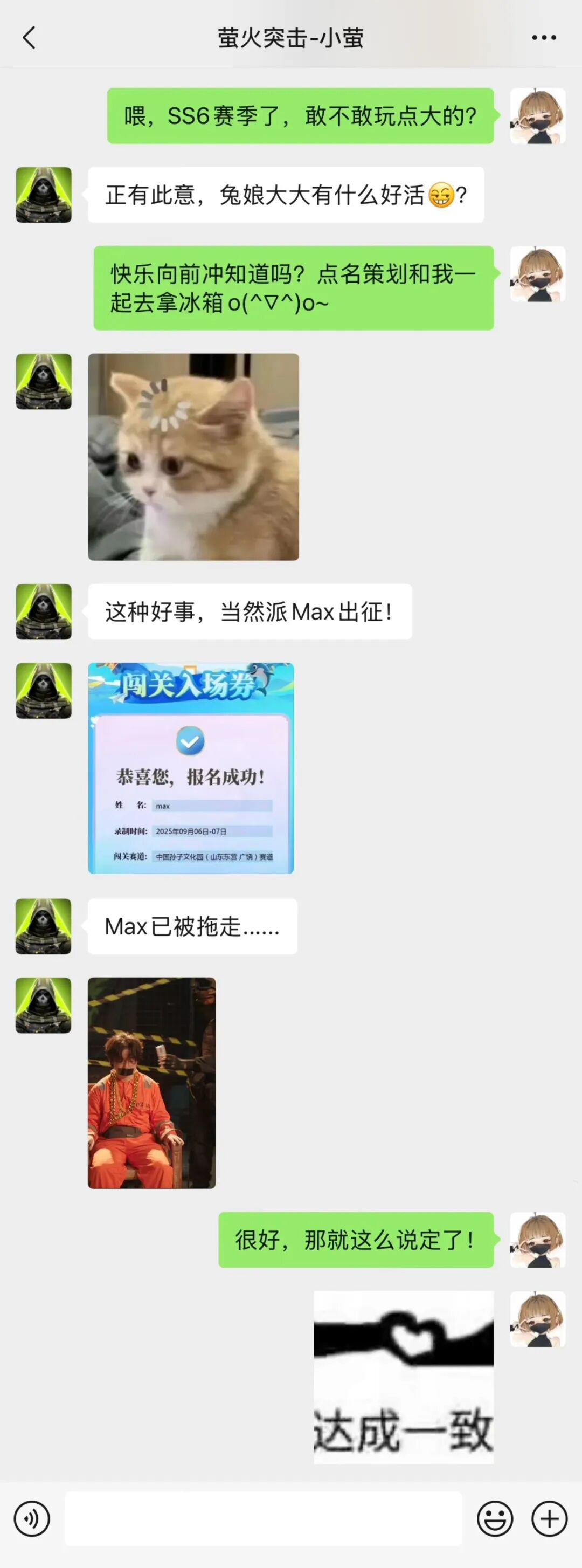Go back from the 萤火突击-小萤 chat
Image resolution: width=582 pixels, height=1568 pixels.
(29, 37)
